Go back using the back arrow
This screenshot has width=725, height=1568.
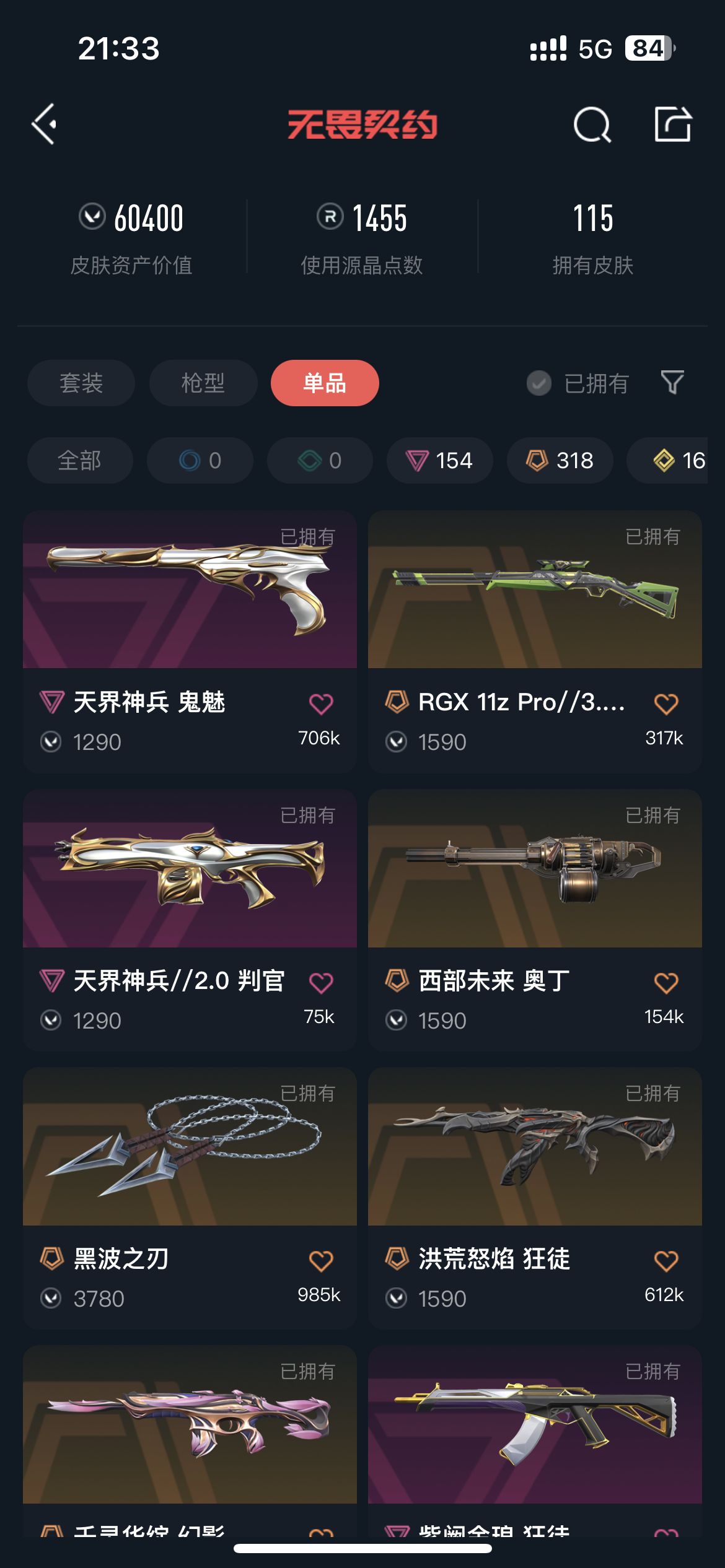(x=45, y=124)
